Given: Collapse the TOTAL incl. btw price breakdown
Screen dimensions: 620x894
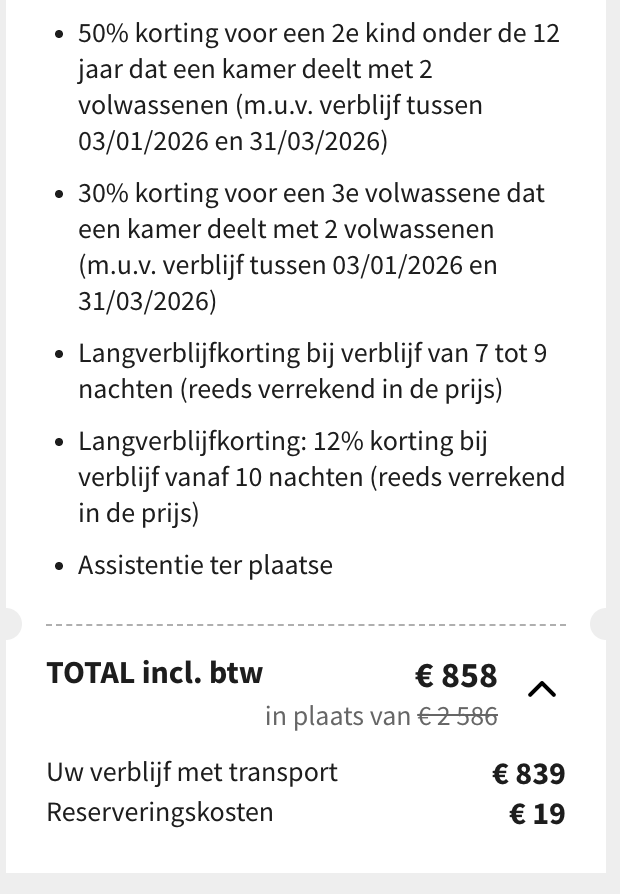Looking at the screenshot, I should (541, 688).
